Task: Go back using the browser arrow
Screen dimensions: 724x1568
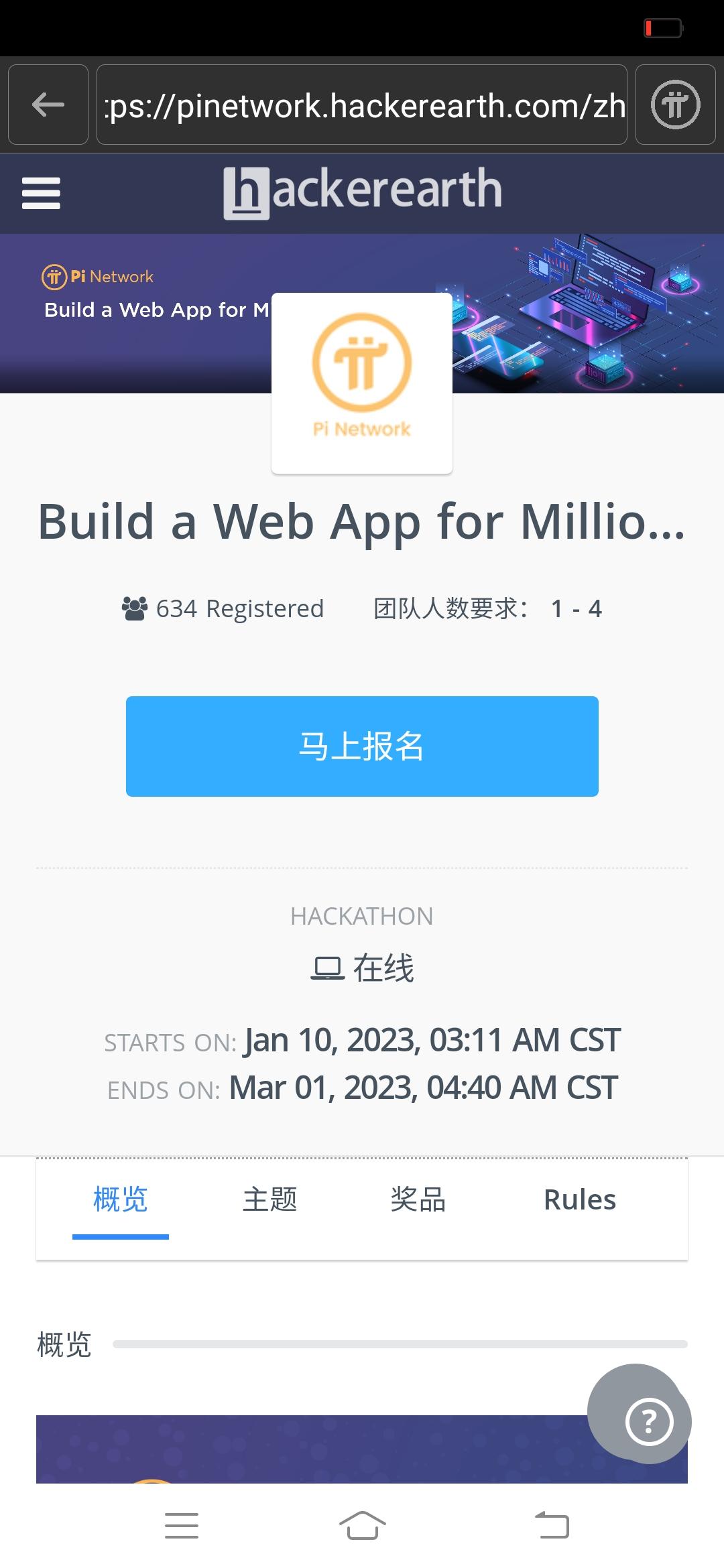Action: (48, 105)
